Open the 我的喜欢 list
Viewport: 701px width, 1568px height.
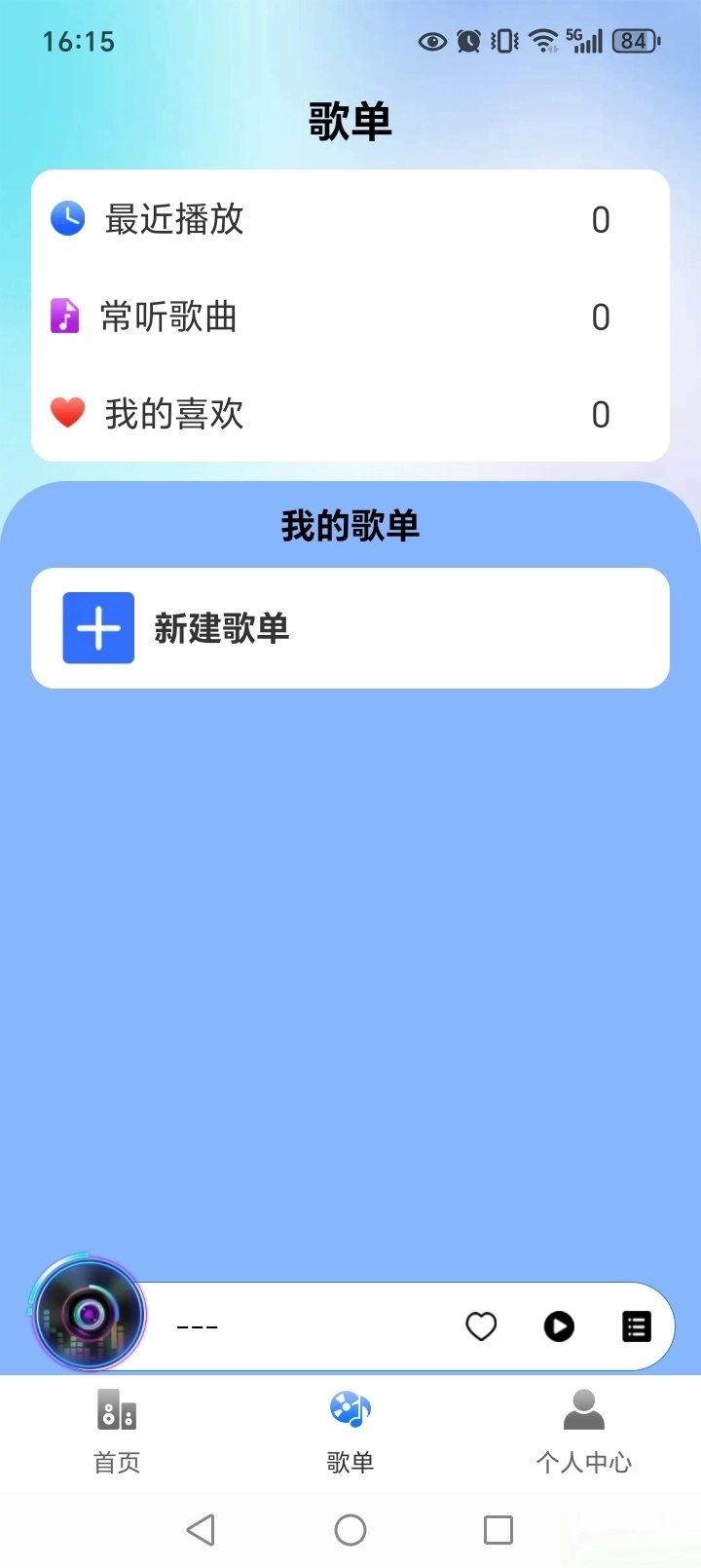pos(350,414)
